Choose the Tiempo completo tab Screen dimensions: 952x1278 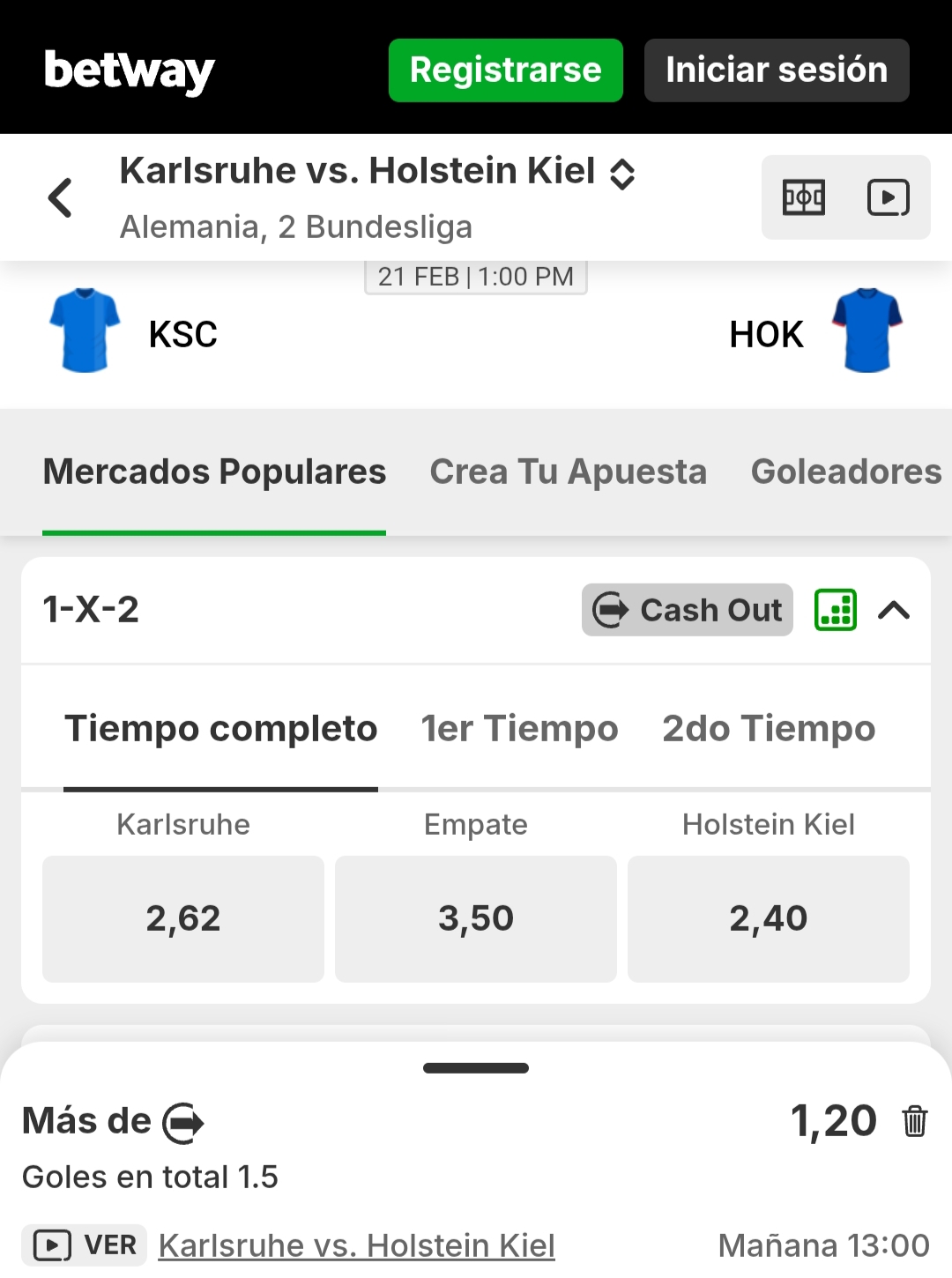click(x=220, y=729)
